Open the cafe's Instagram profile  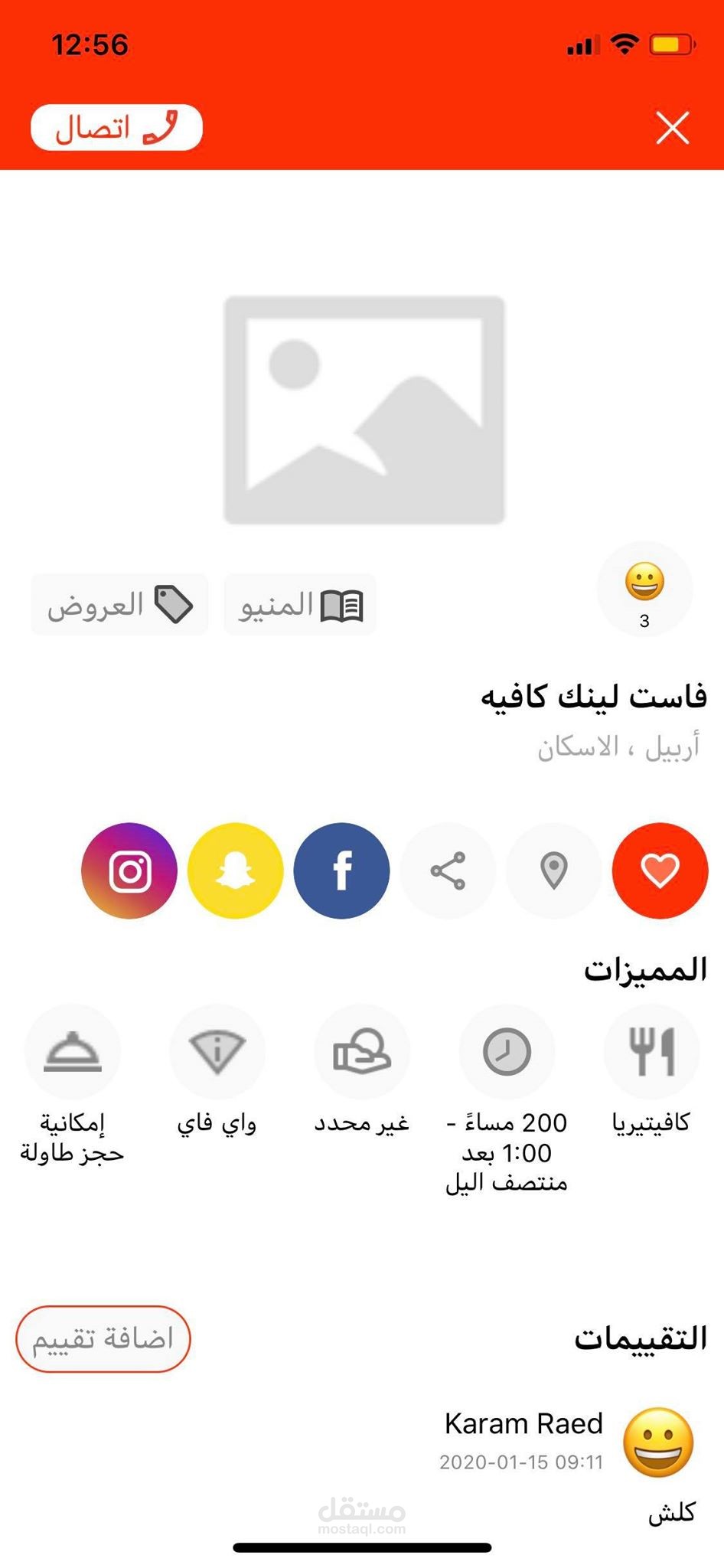(x=129, y=871)
